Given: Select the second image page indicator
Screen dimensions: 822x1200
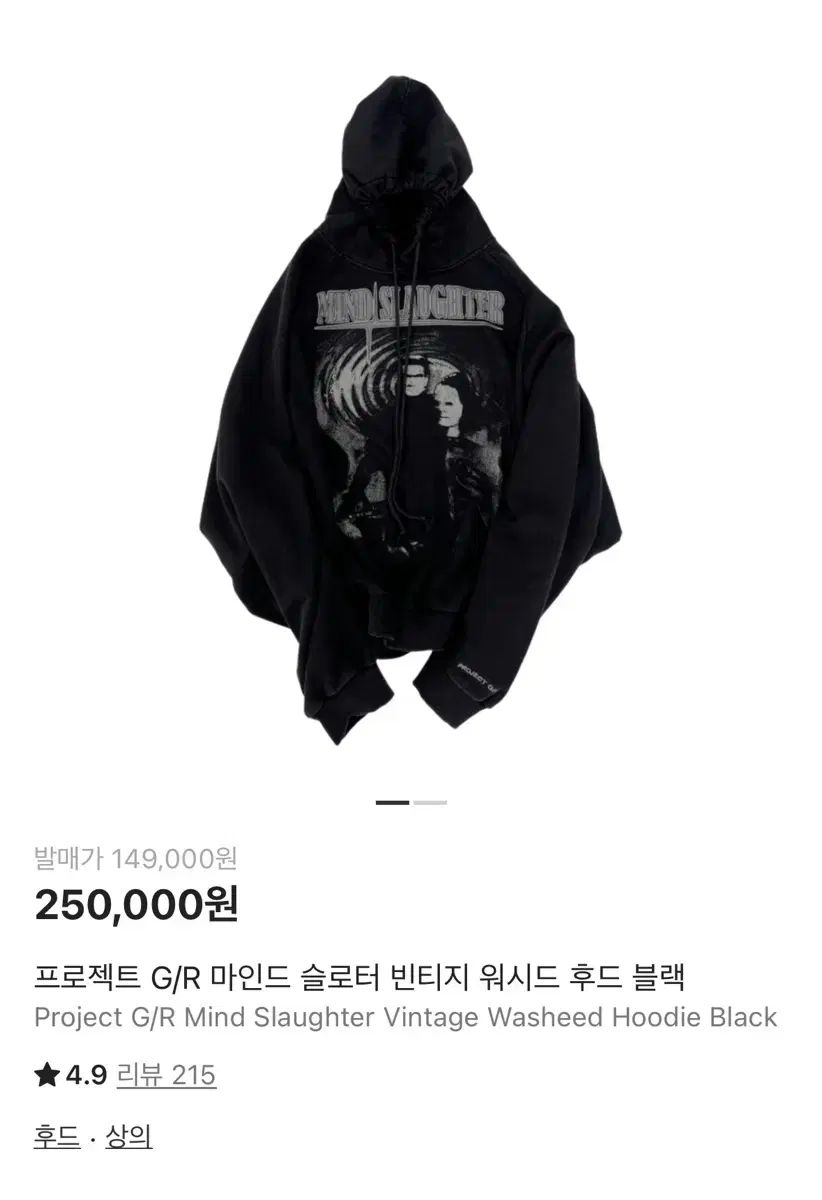Looking at the screenshot, I should 430,802.
